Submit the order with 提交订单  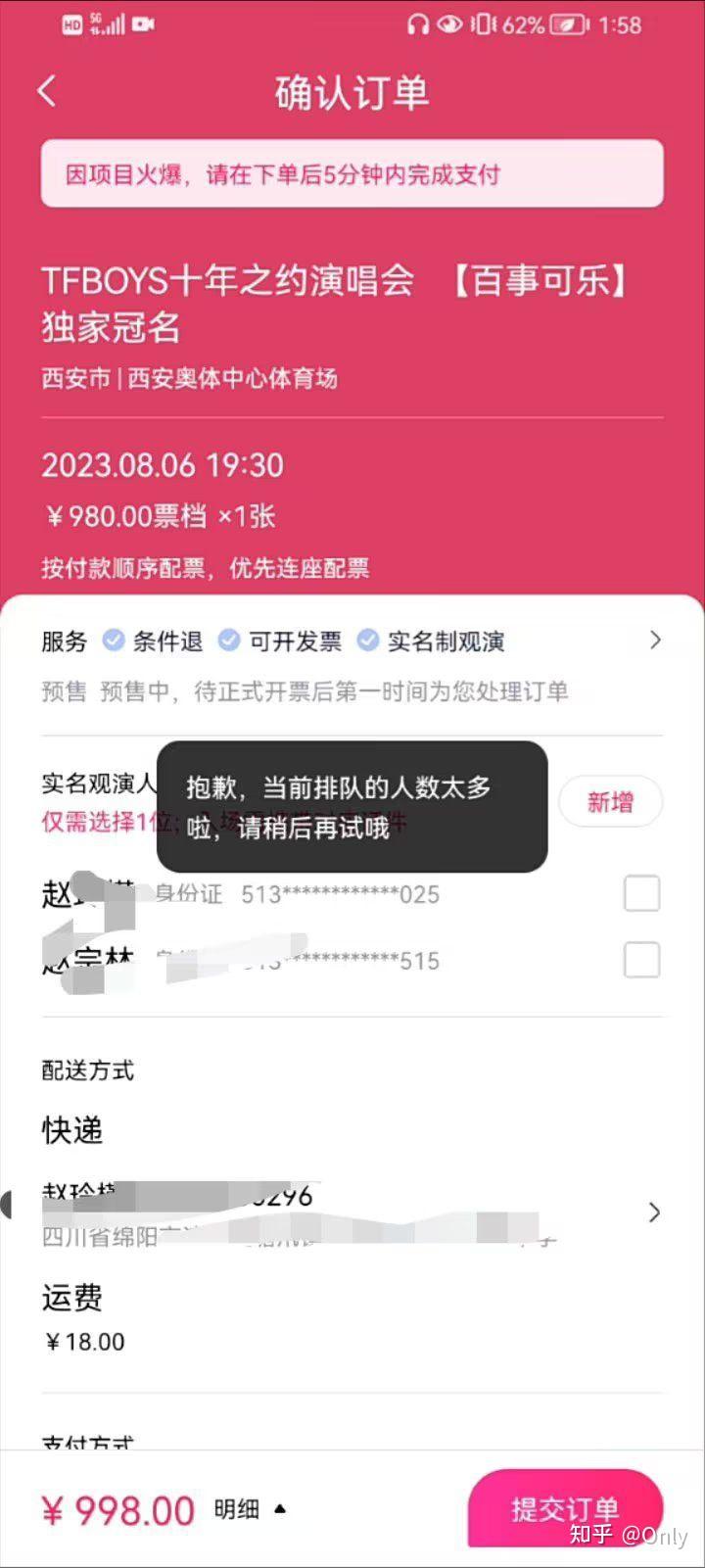tap(566, 1509)
